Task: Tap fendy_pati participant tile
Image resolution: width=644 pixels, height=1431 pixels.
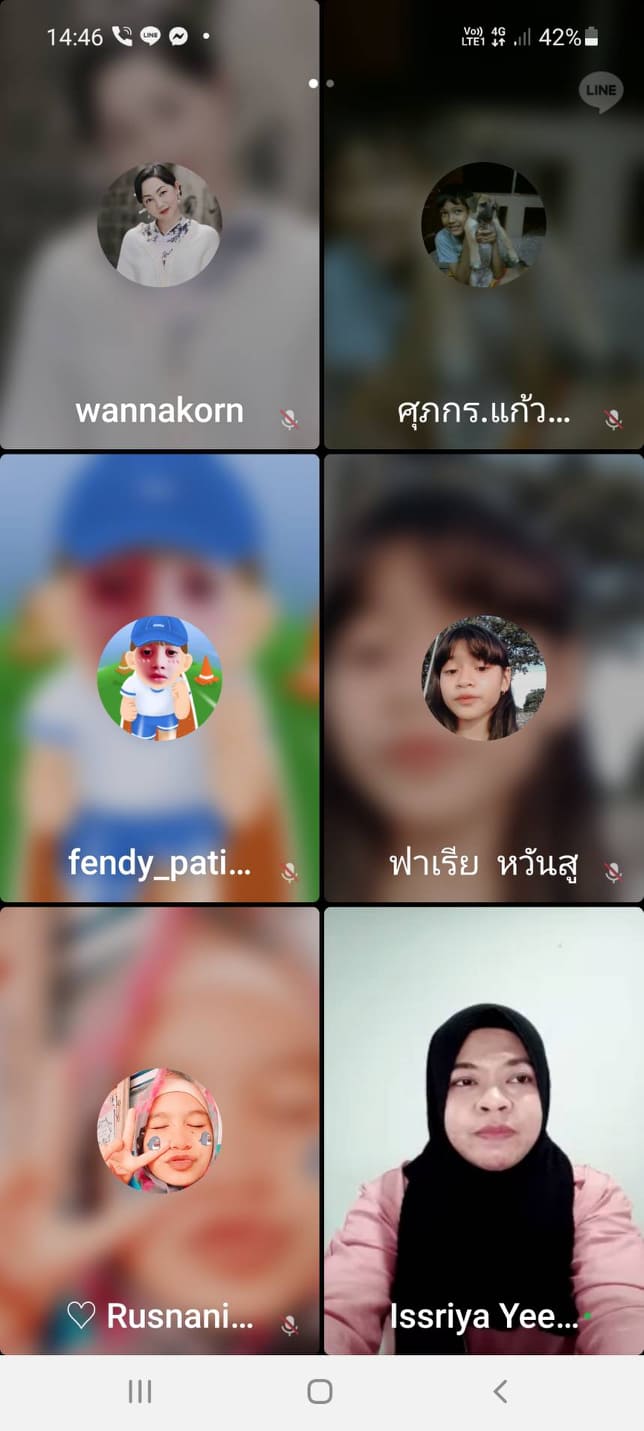Action: tap(160, 678)
